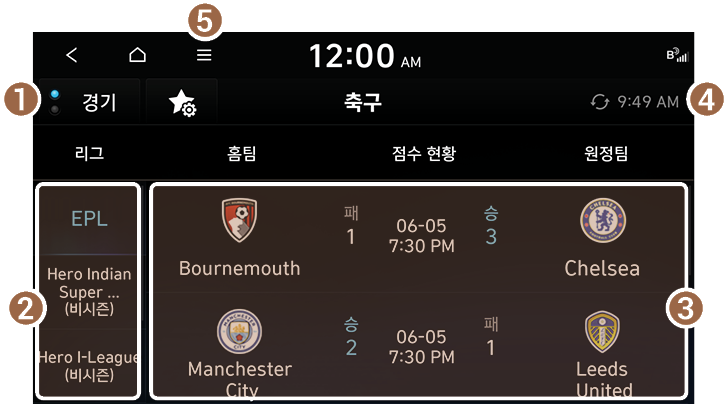Go back with the back arrow
Image resolution: width=728 pixels, height=404 pixels.
[x=72, y=55]
